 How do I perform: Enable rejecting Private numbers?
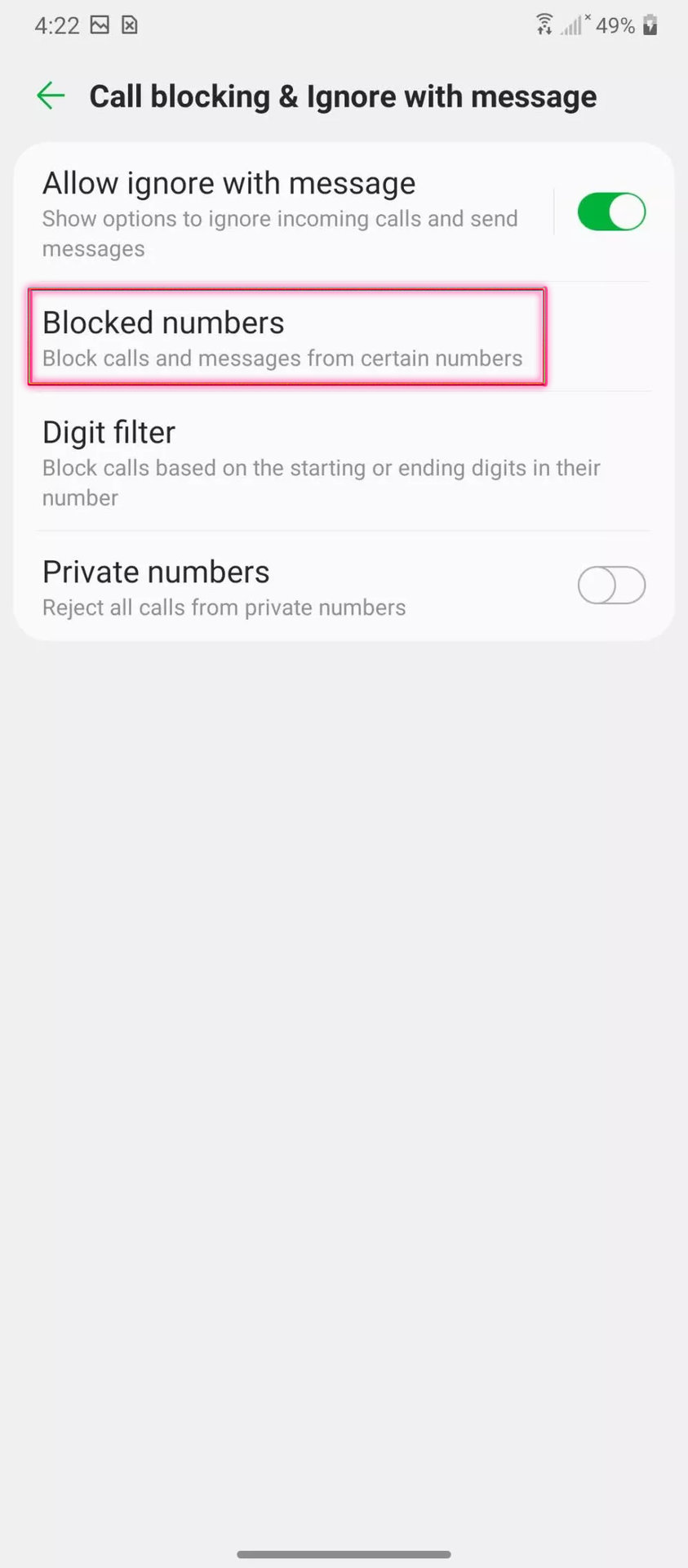point(611,586)
